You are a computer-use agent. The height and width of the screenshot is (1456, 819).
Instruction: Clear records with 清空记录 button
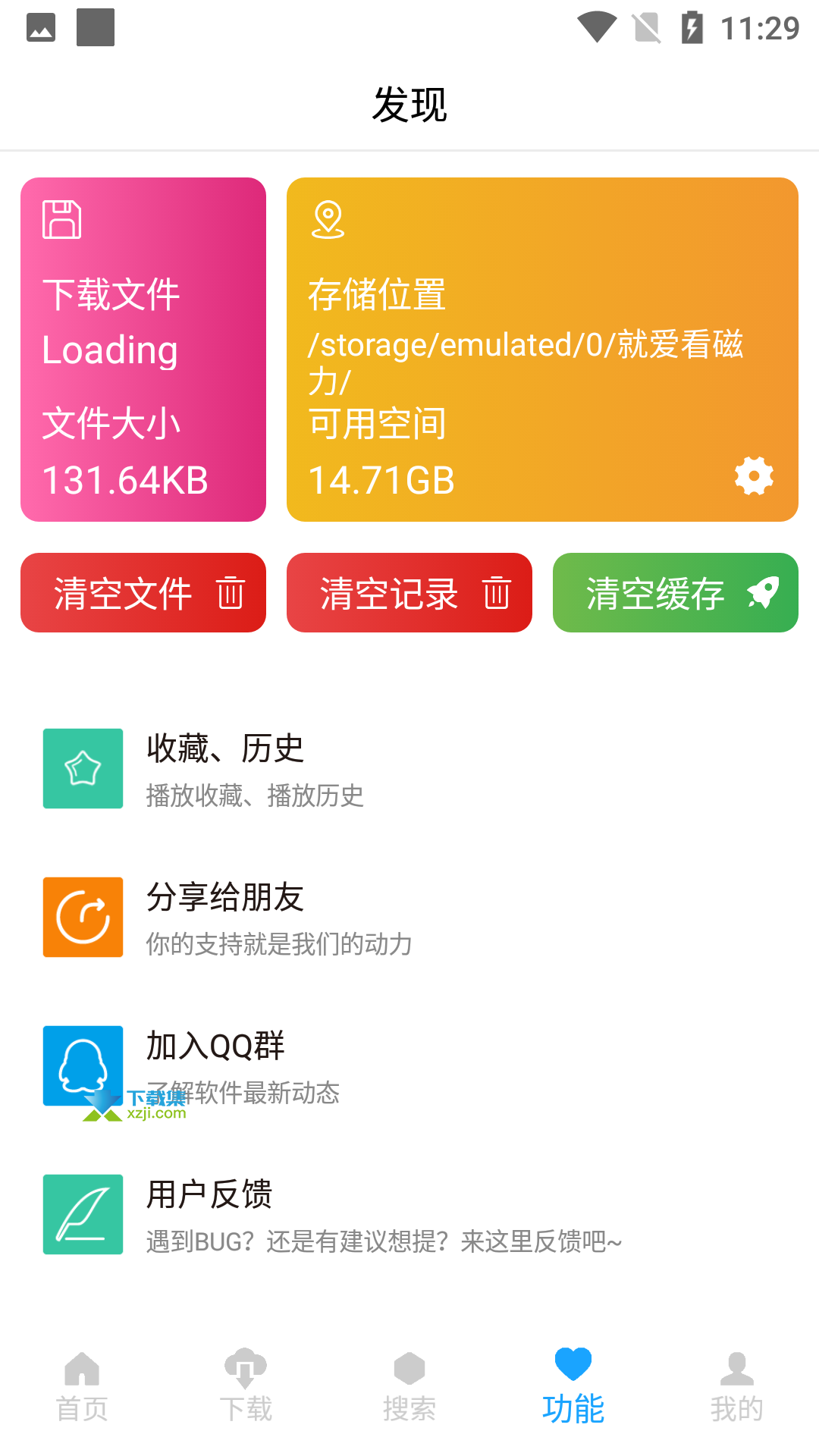[409, 592]
